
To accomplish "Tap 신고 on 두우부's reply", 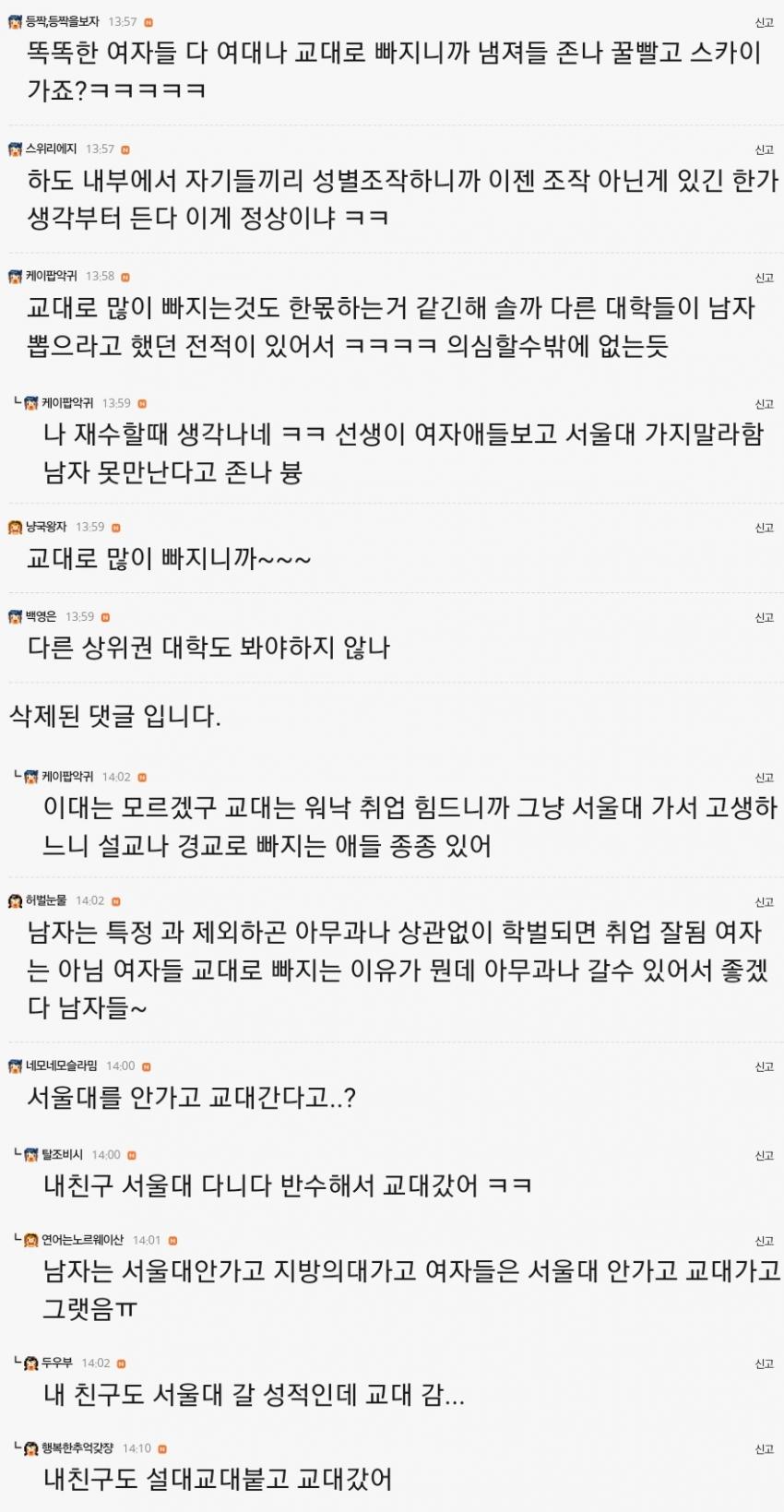I will [x=764, y=1364].
